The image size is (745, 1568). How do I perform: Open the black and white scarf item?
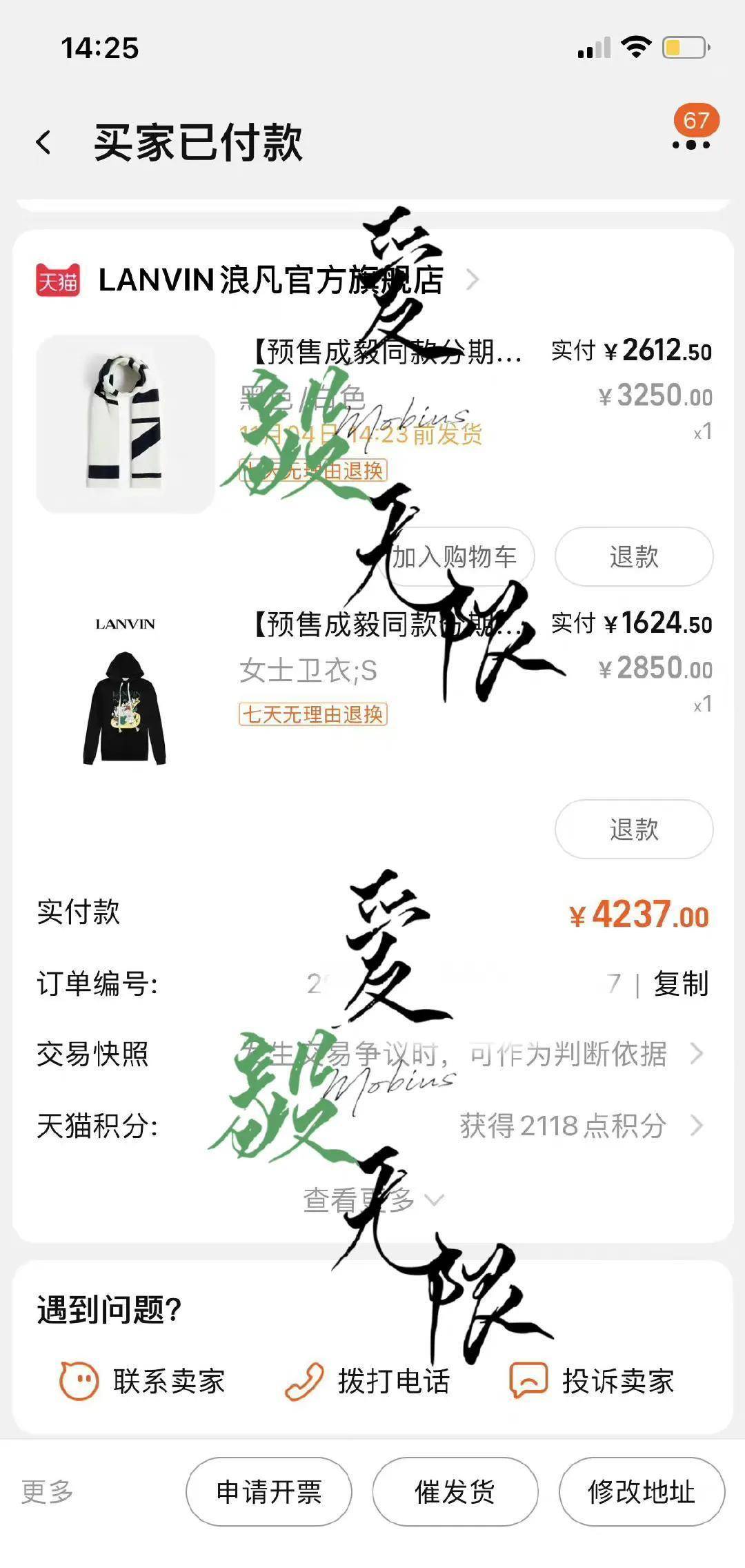click(126, 424)
